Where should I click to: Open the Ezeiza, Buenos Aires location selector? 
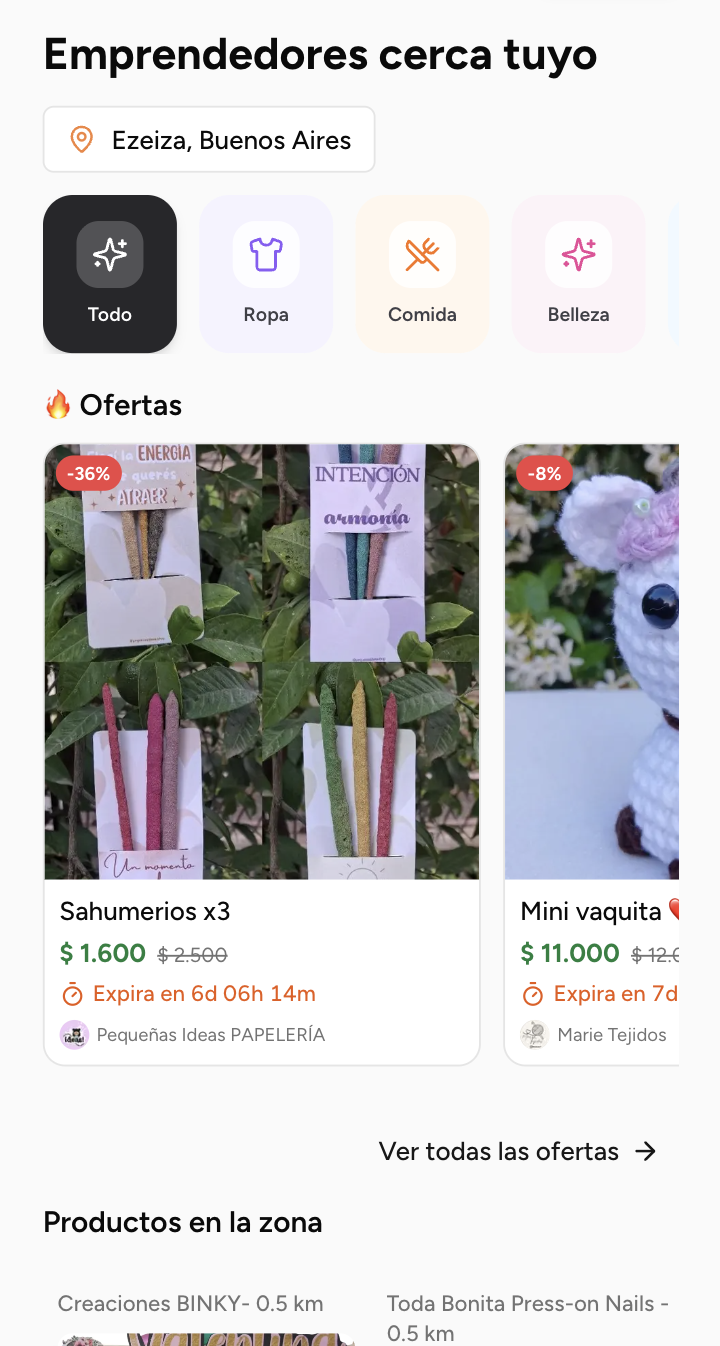[209, 140]
